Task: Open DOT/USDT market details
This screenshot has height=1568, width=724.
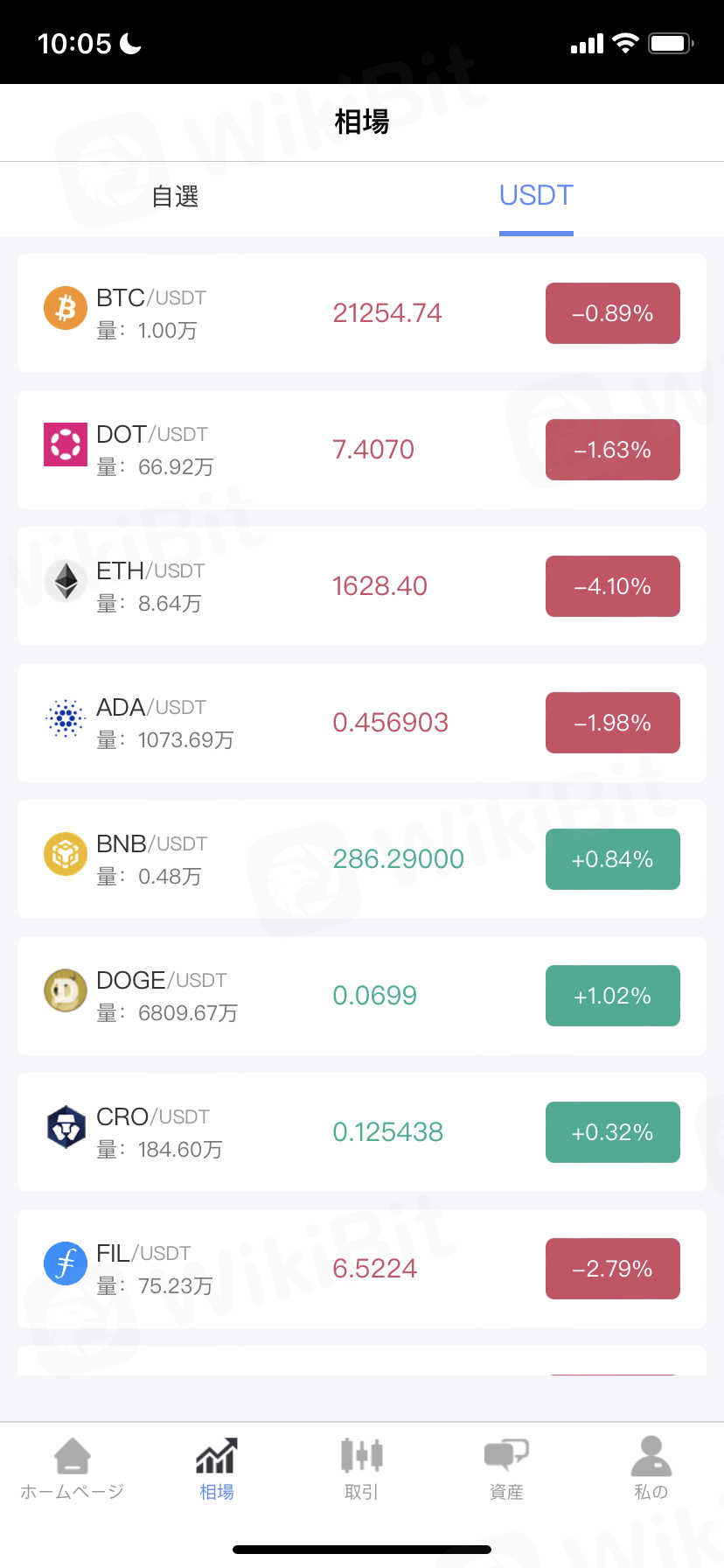Action: 361,450
